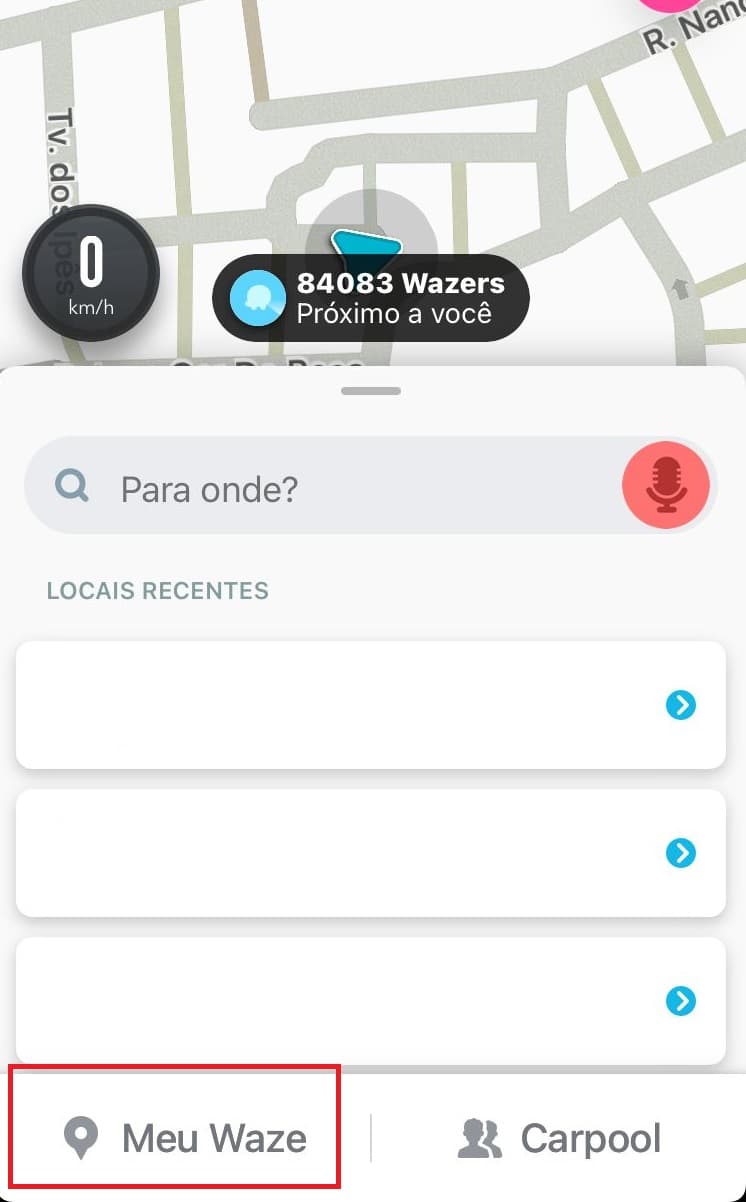746x1202 pixels.
Task: Tap the voice search microphone icon
Action: click(x=666, y=485)
